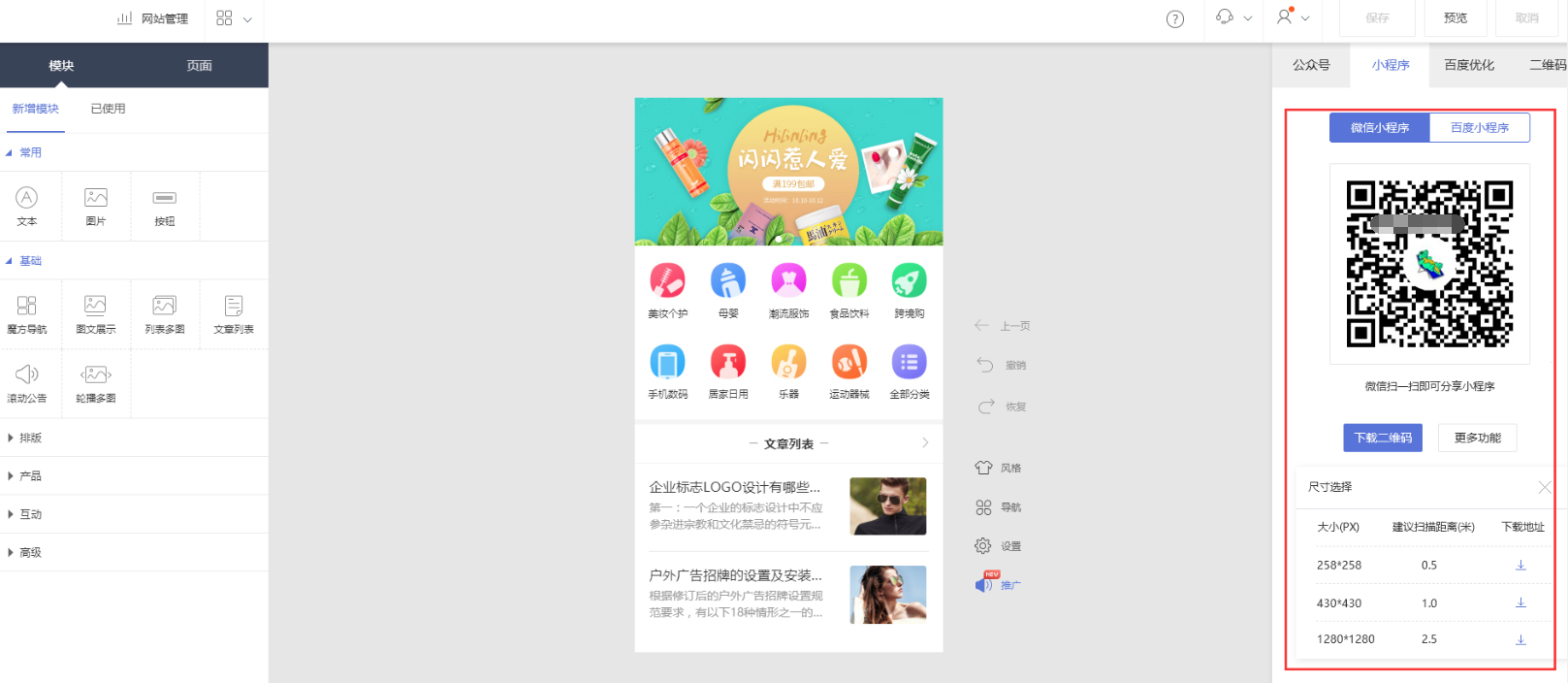Select the 已使用 tab
1568x683 pixels.
tap(108, 109)
